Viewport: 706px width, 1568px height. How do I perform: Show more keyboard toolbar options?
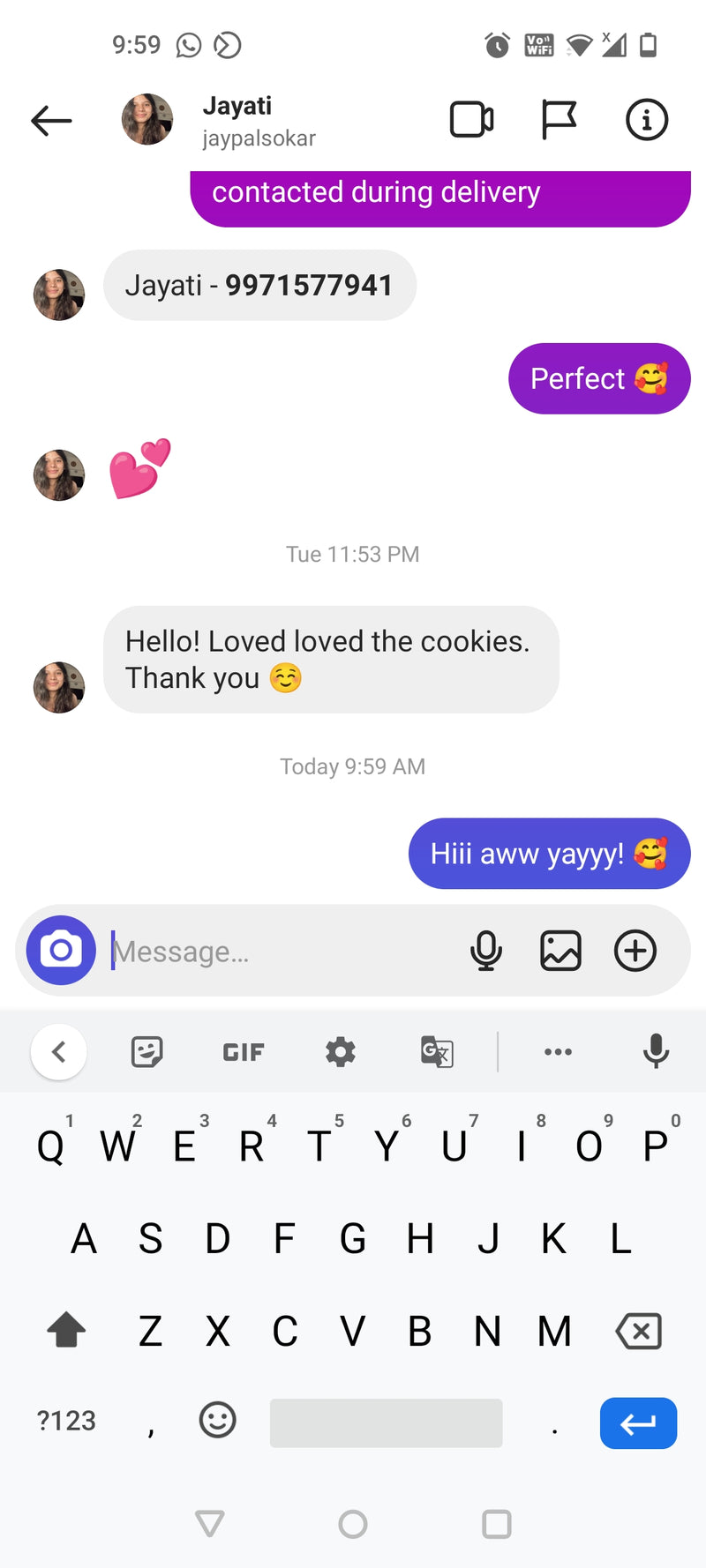558,1051
